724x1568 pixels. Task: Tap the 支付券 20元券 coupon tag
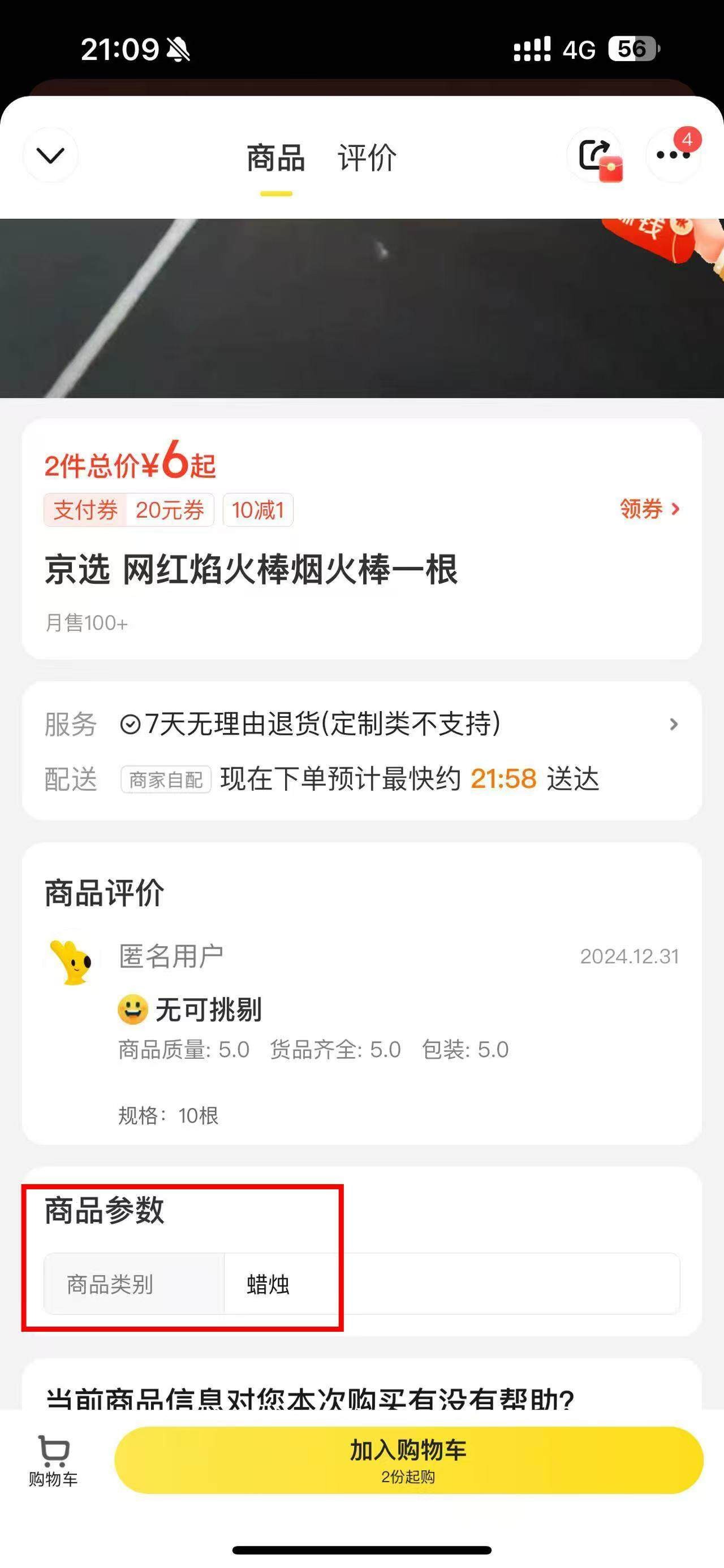point(128,509)
